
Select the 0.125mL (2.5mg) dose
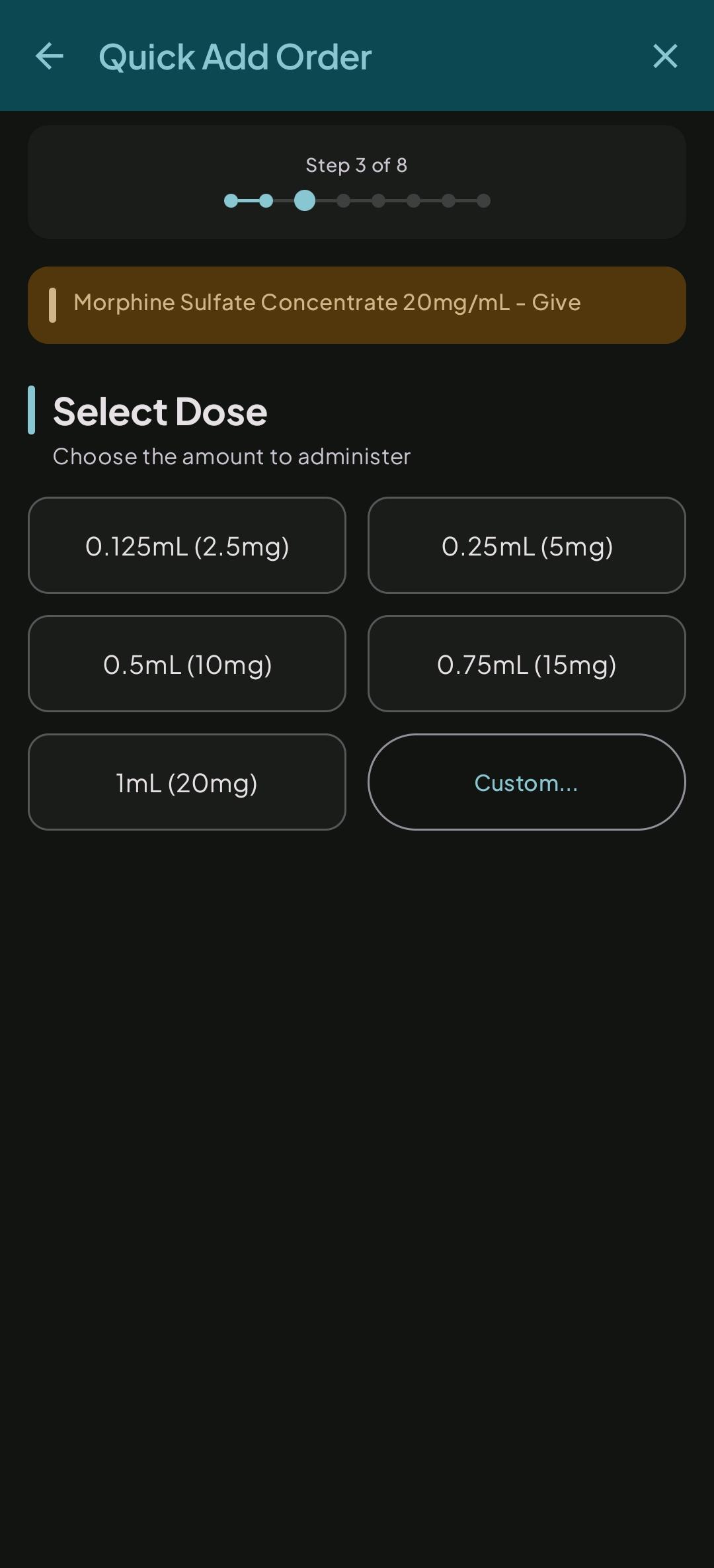(x=187, y=544)
